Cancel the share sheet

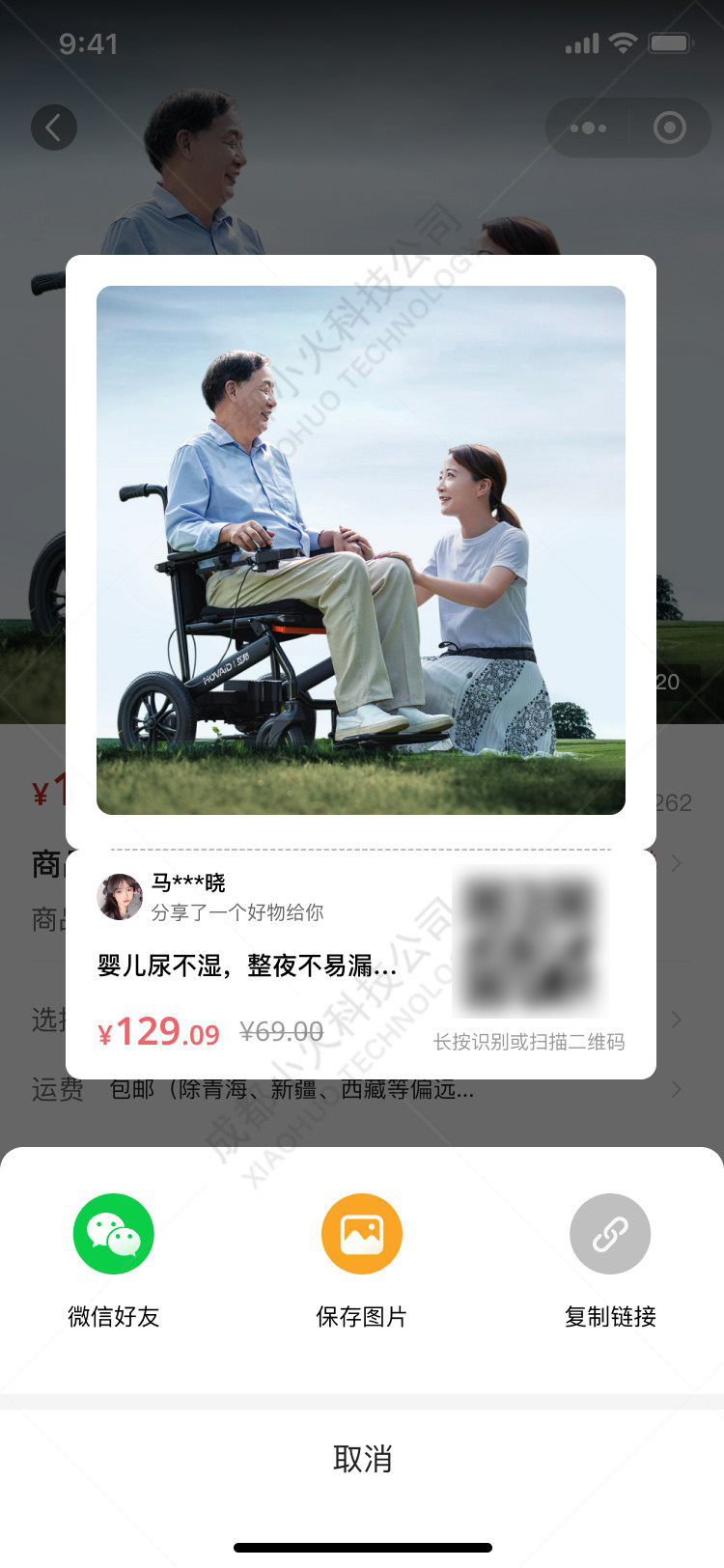(x=362, y=1458)
